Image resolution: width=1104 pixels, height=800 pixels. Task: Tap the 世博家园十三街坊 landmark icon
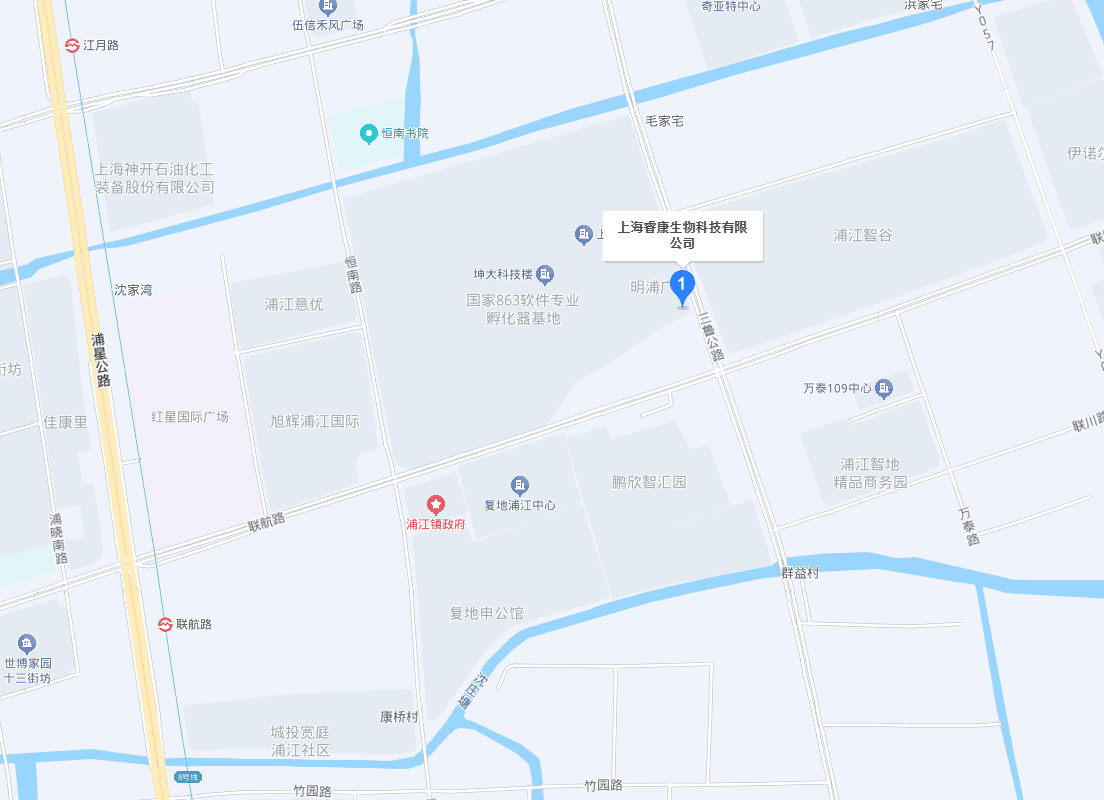click(27, 643)
